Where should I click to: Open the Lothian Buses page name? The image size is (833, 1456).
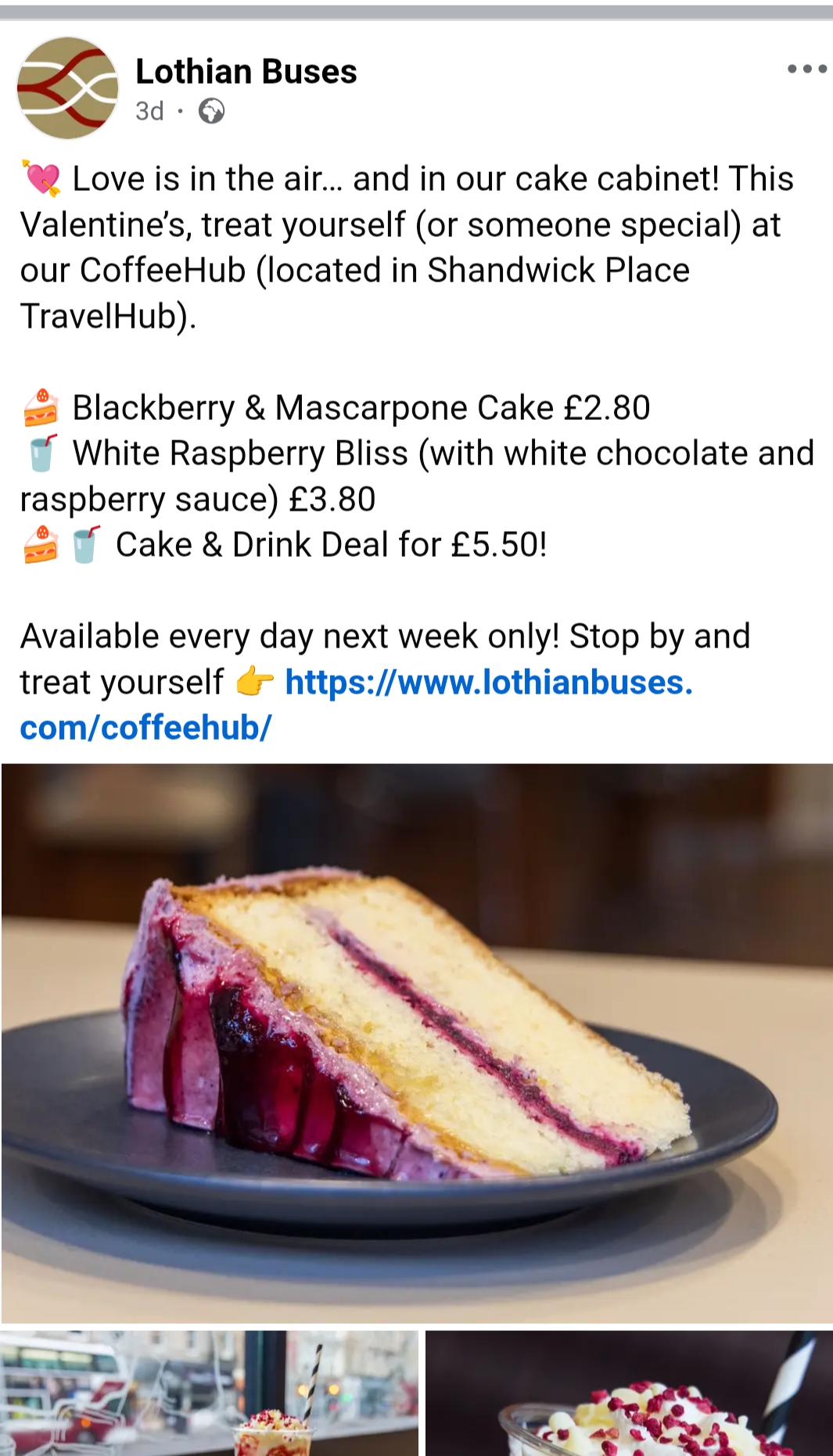click(x=246, y=72)
